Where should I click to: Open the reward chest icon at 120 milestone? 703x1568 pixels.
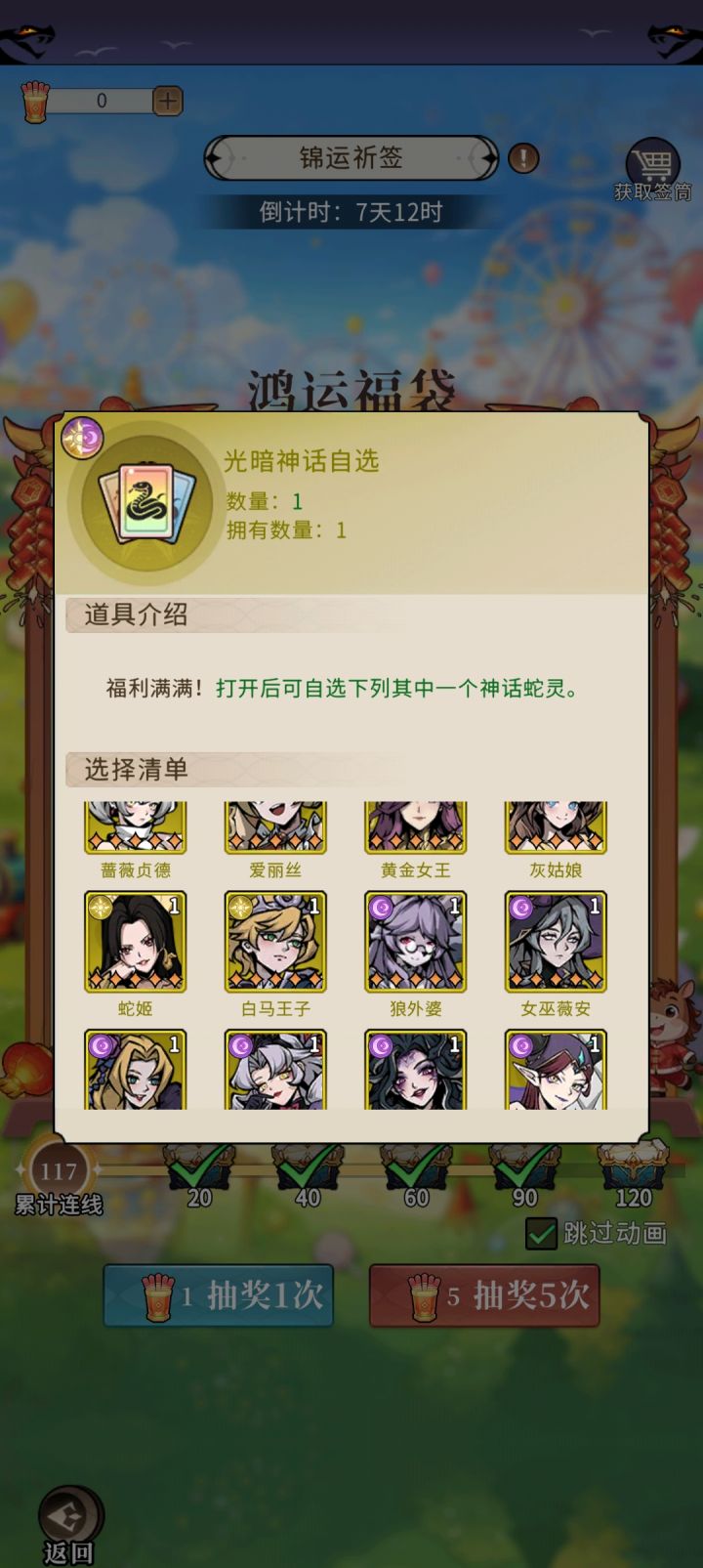tap(635, 1165)
